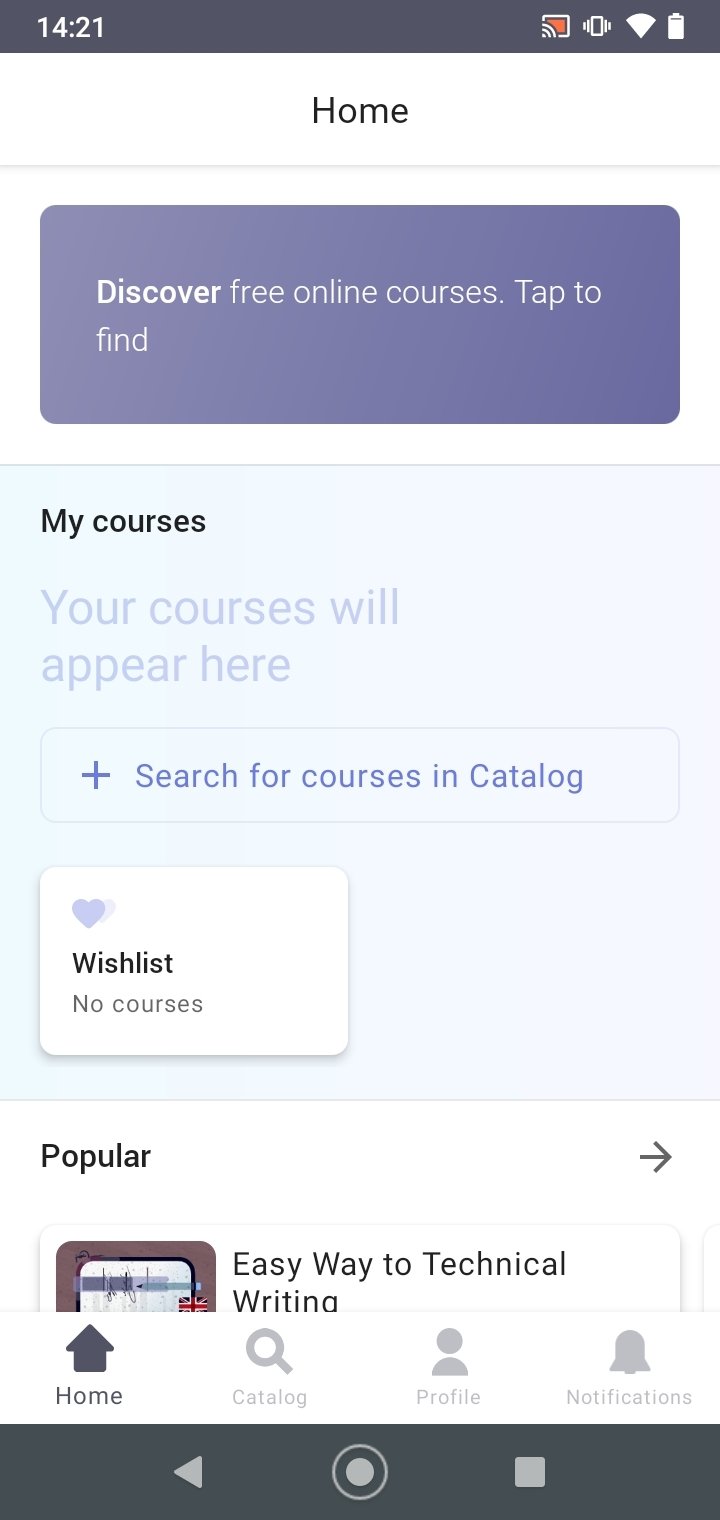Screen dimensions: 720x1520
Task: Open the Notifications tab
Action: point(630,1367)
